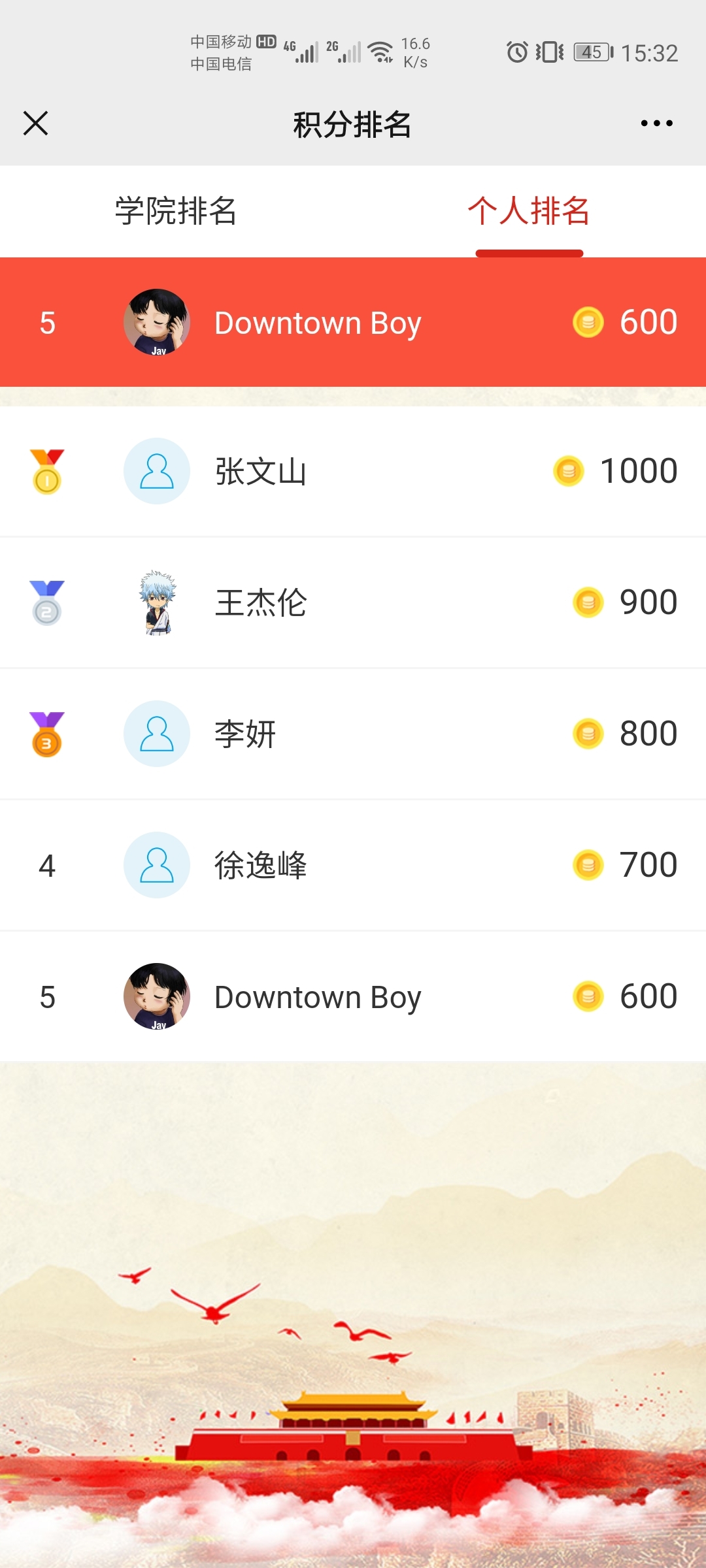
Task: Switch to the 学院排名 tab
Action: (x=176, y=211)
